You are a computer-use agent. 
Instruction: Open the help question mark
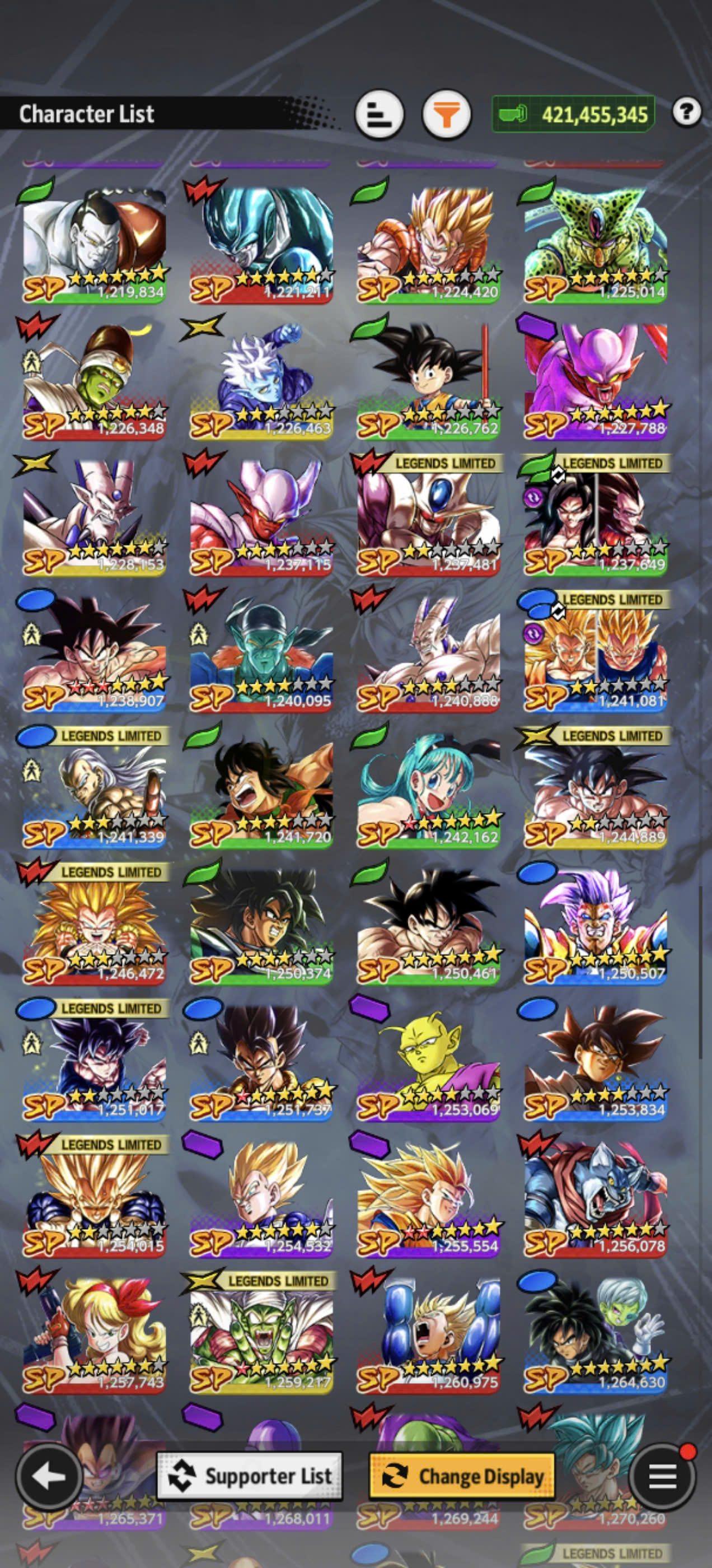coord(686,112)
